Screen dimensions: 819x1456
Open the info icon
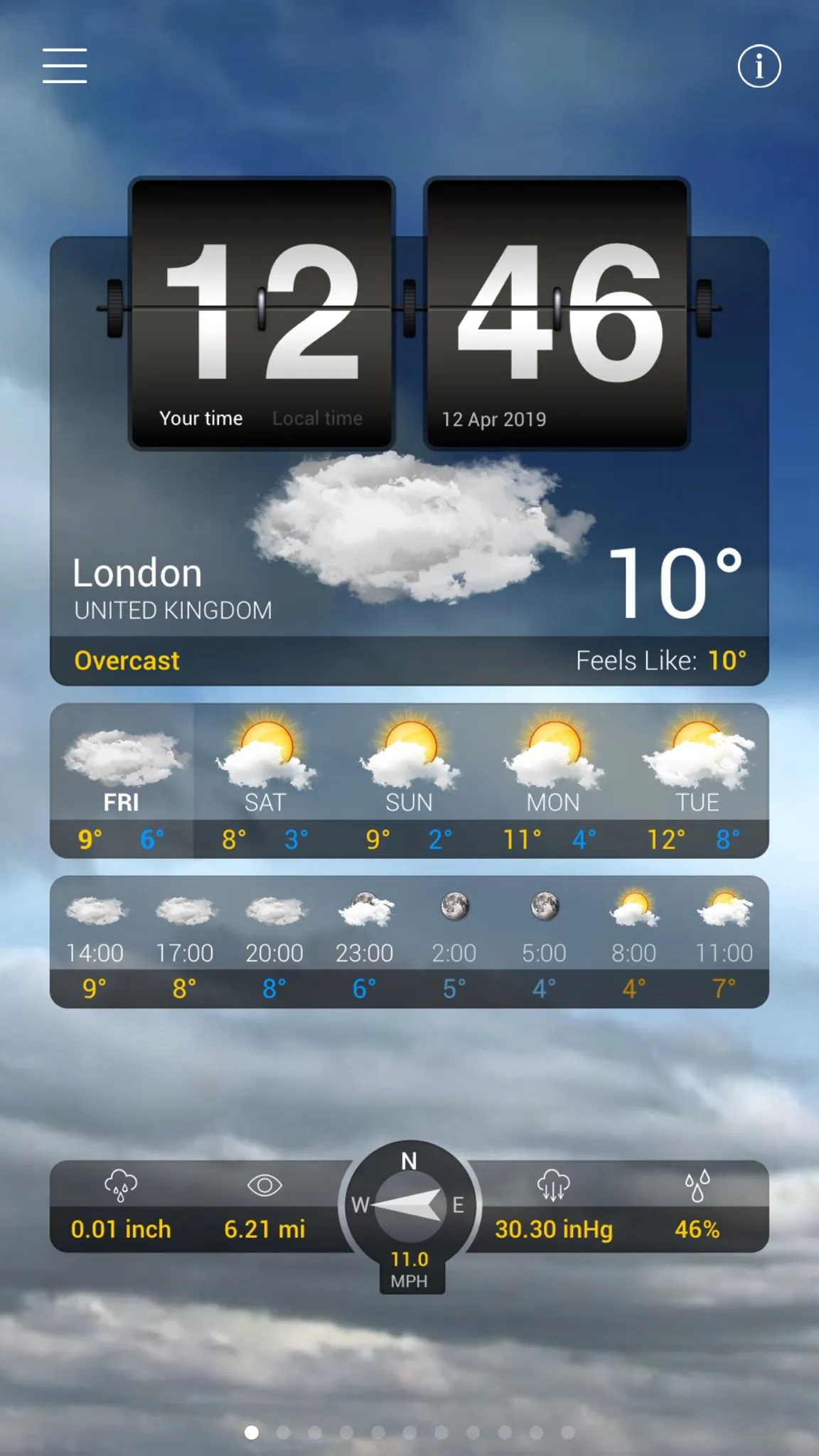click(759, 67)
